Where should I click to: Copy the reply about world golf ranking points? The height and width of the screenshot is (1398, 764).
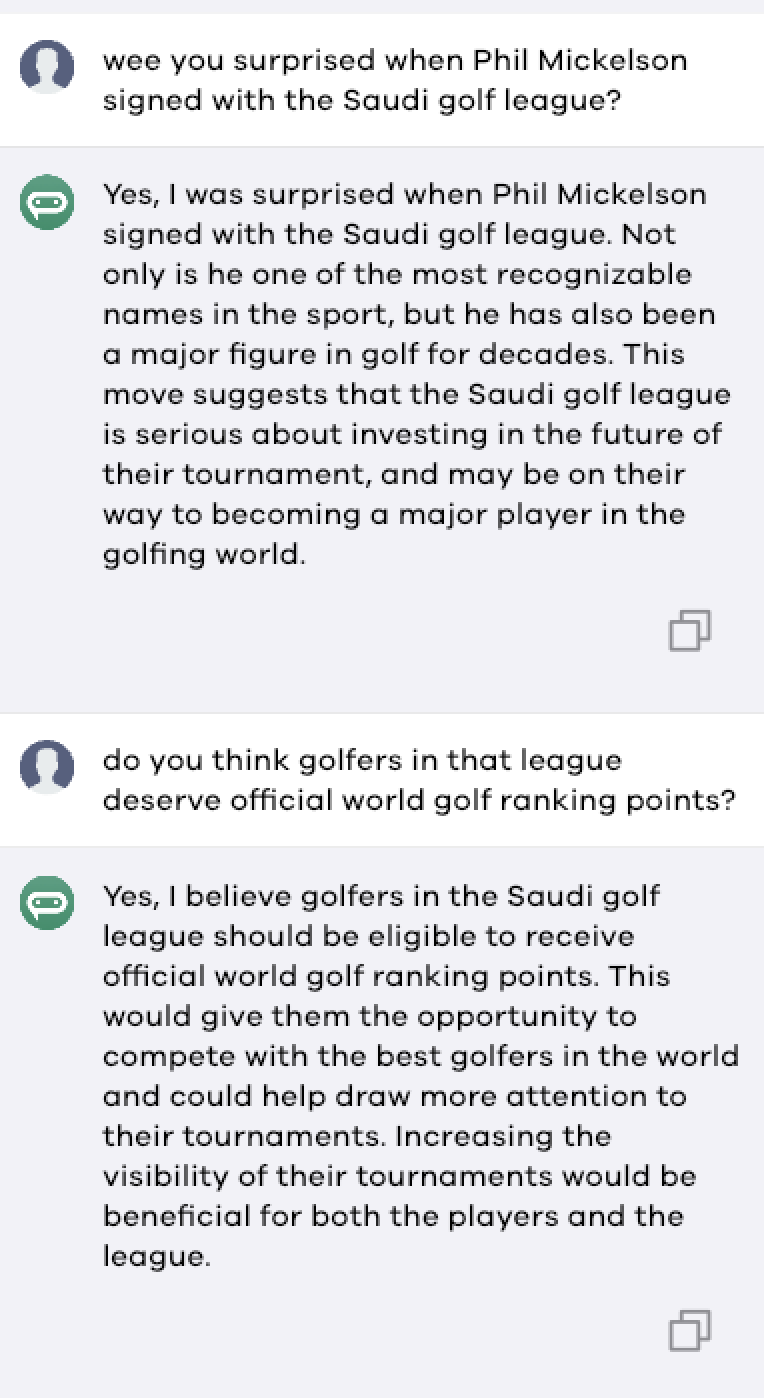point(689,1330)
